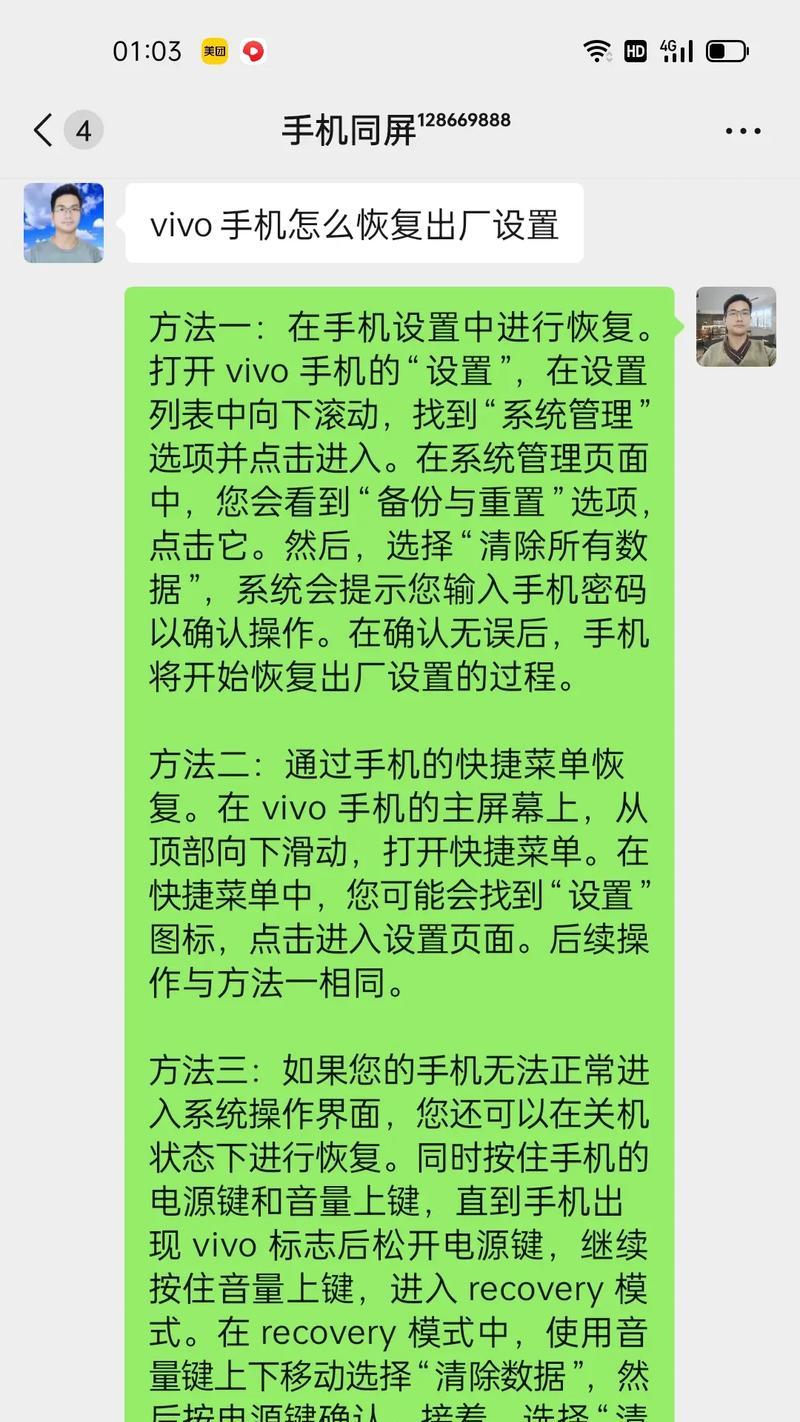Tap my own avatar beside the green reply
The width and height of the screenshot is (800, 1422).
coord(736,327)
